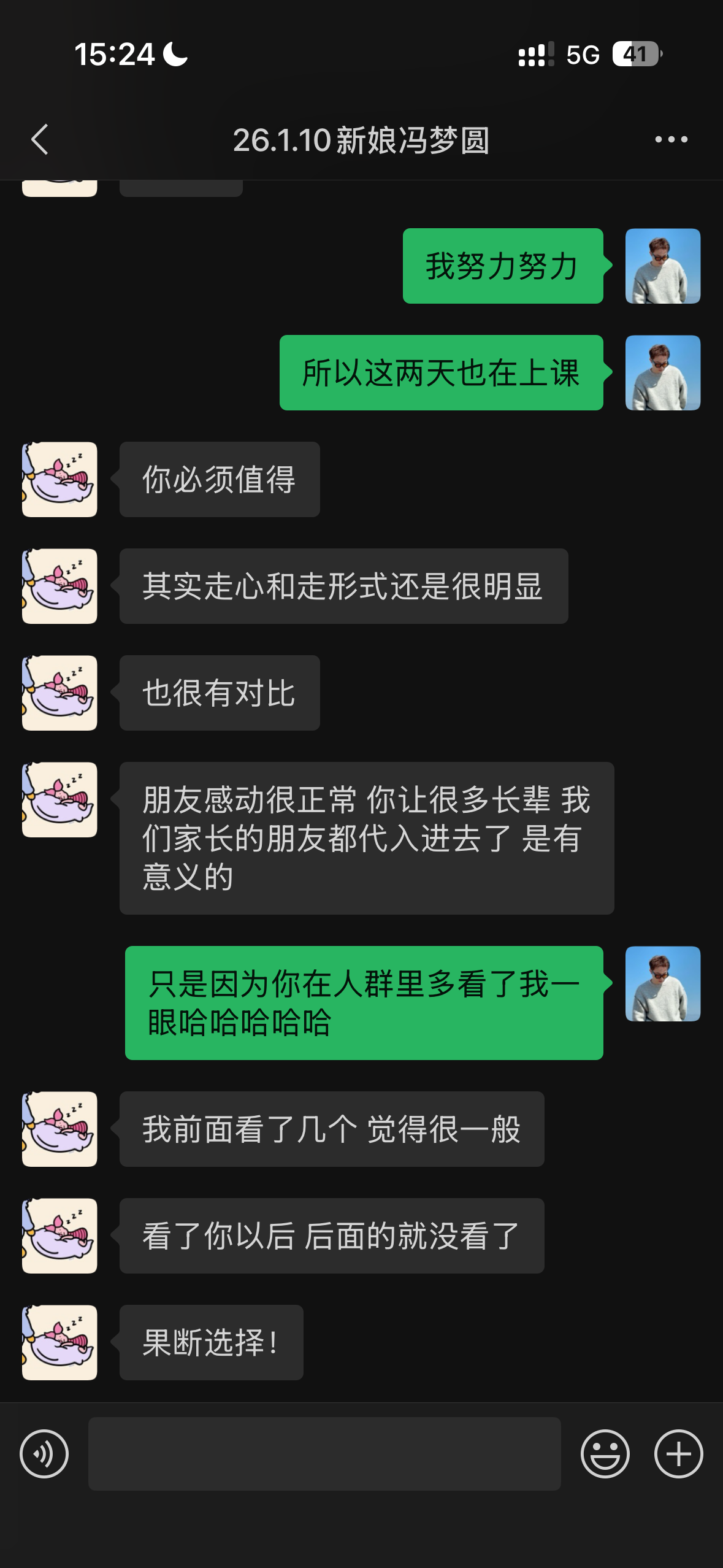Go back to the chat list
The width and height of the screenshot is (723, 1568).
40,140
